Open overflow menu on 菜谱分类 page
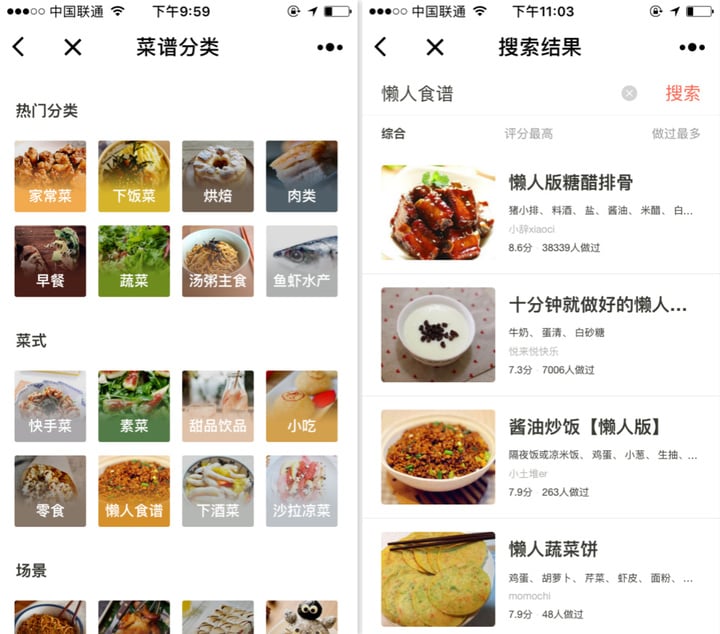Image resolution: width=720 pixels, height=634 pixels. click(330, 47)
